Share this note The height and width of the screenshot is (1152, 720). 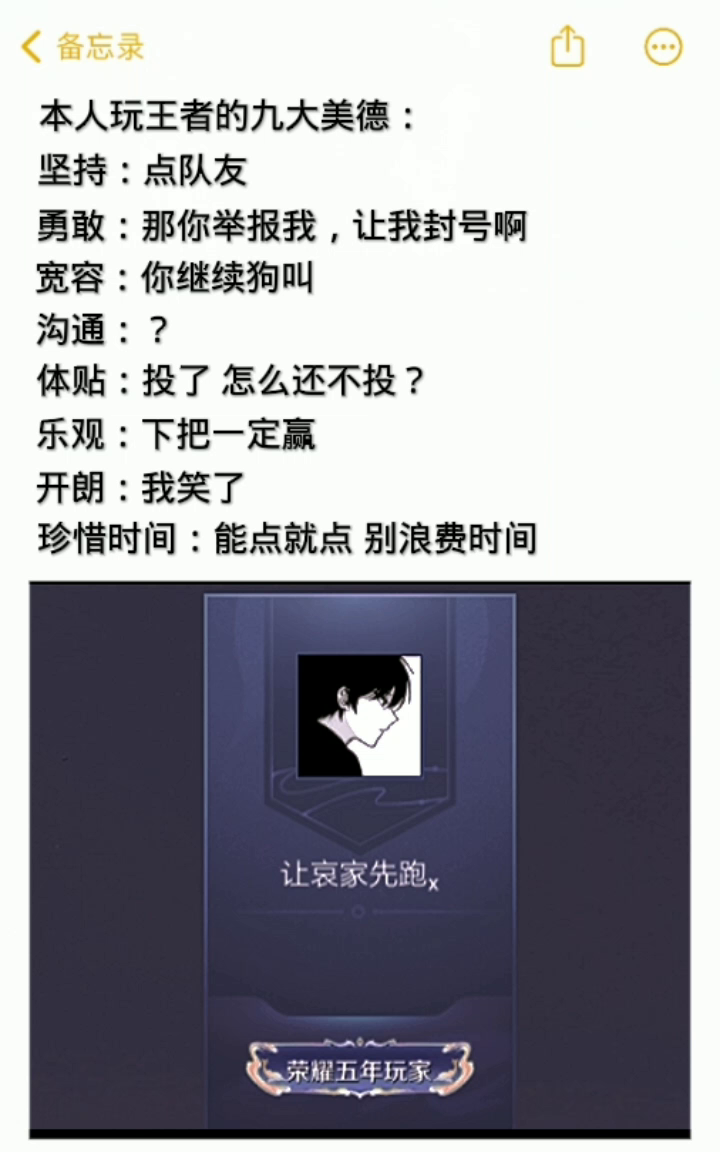(x=567, y=46)
